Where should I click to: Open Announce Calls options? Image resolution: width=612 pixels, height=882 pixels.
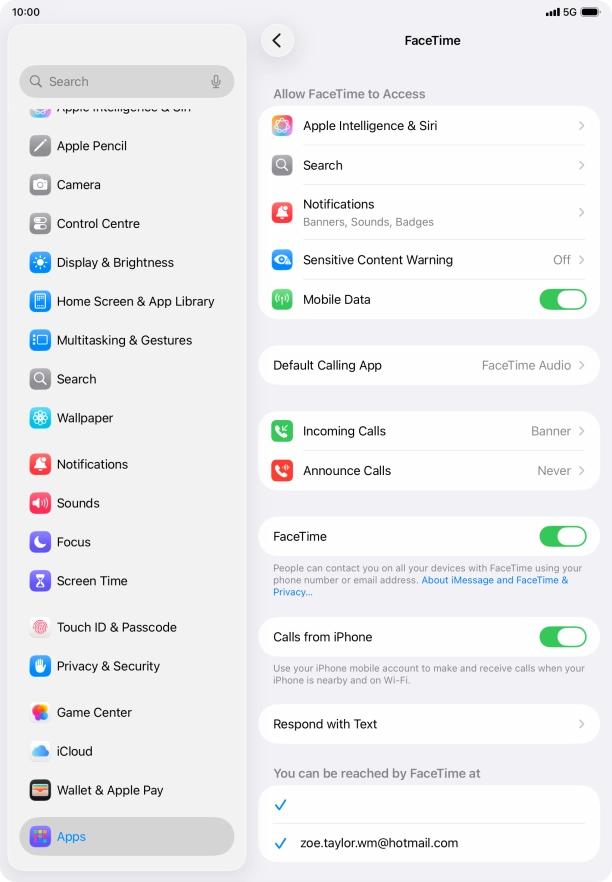coord(429,471)
